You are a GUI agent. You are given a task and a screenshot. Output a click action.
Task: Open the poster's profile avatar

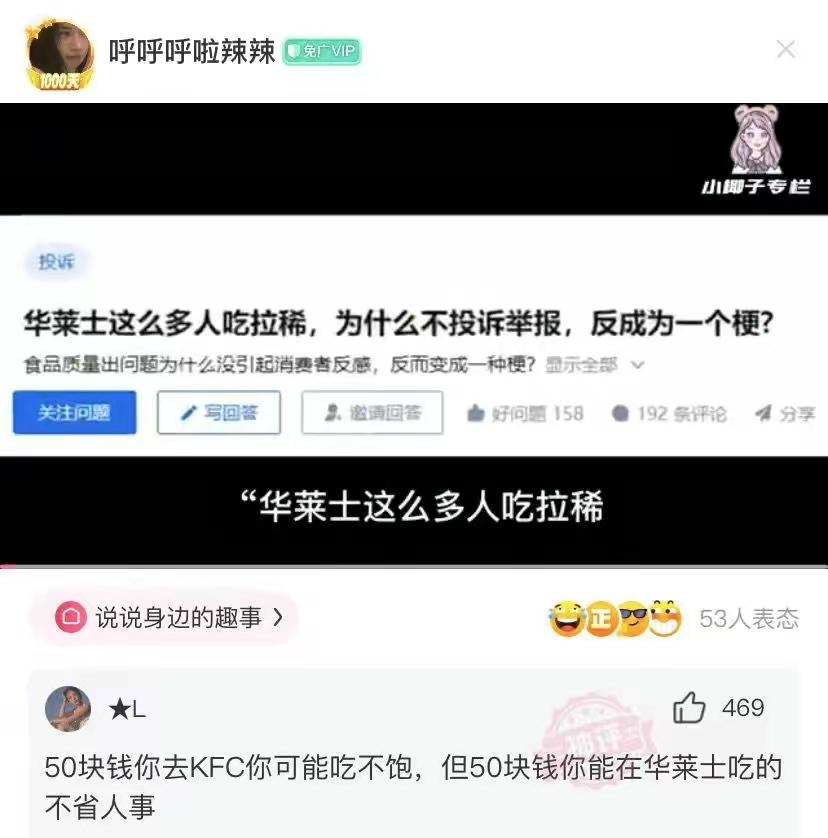click(60, 52)
